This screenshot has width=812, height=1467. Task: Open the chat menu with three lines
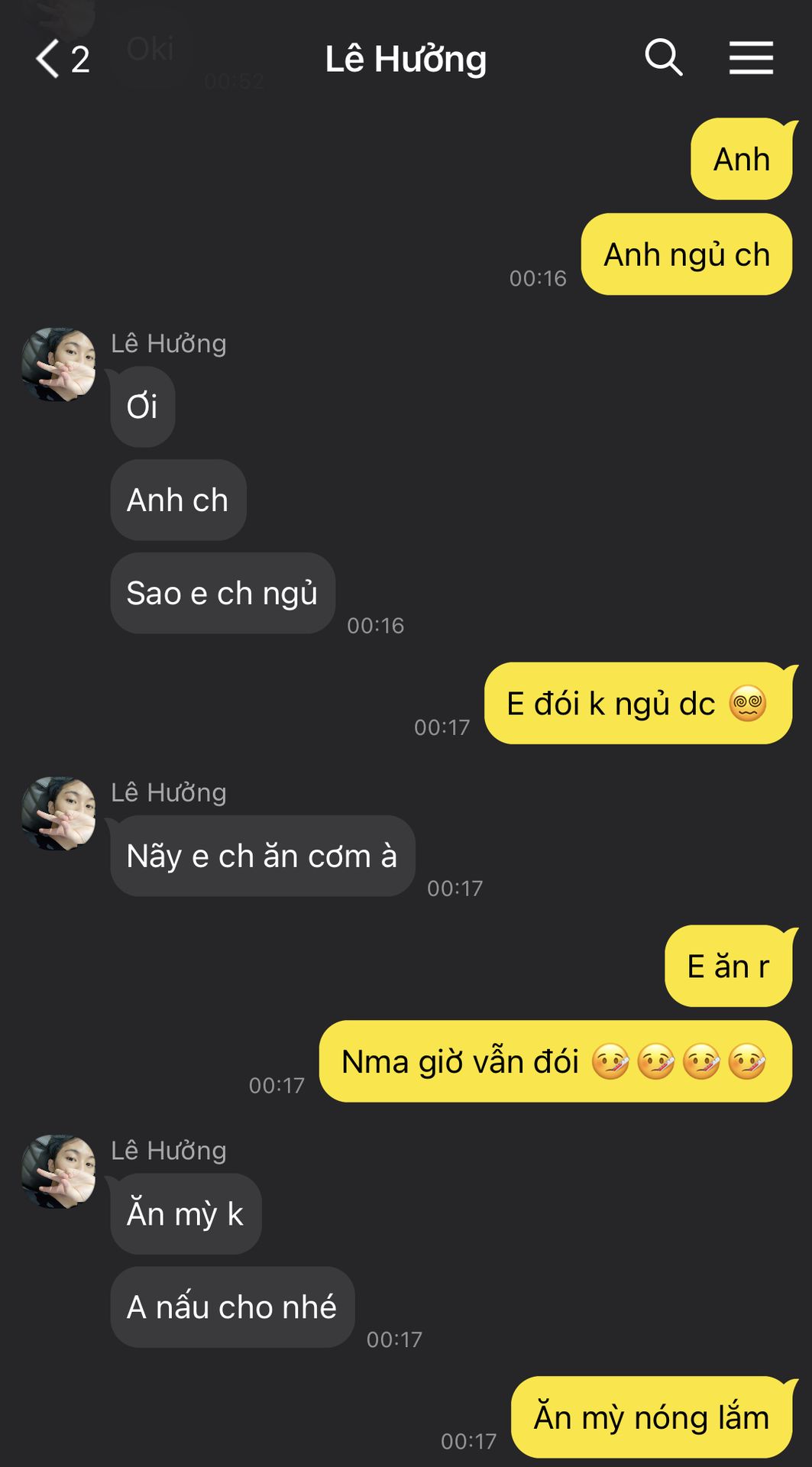tap(751, 58)
